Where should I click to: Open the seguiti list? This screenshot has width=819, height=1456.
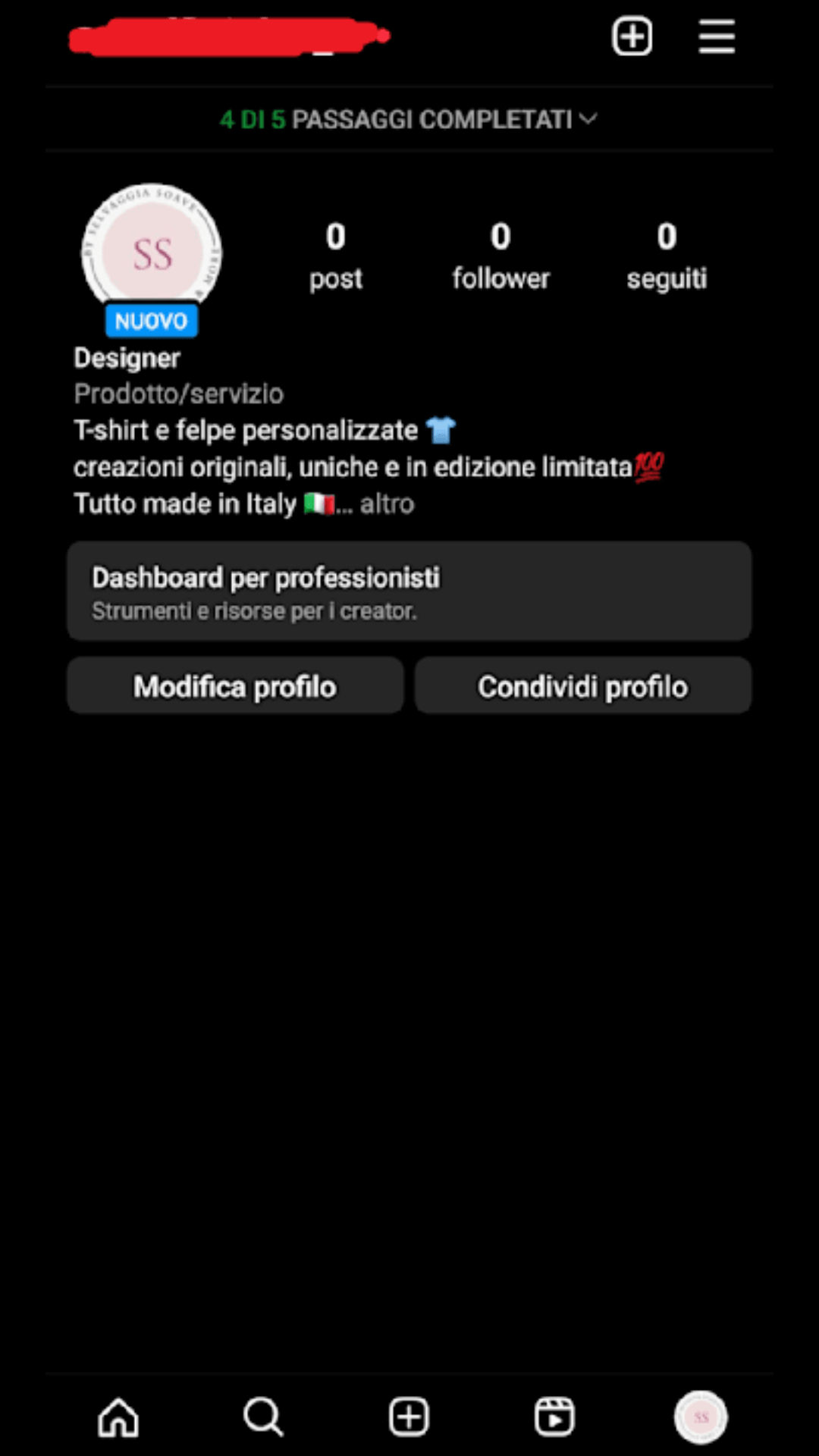coord(667,256)
